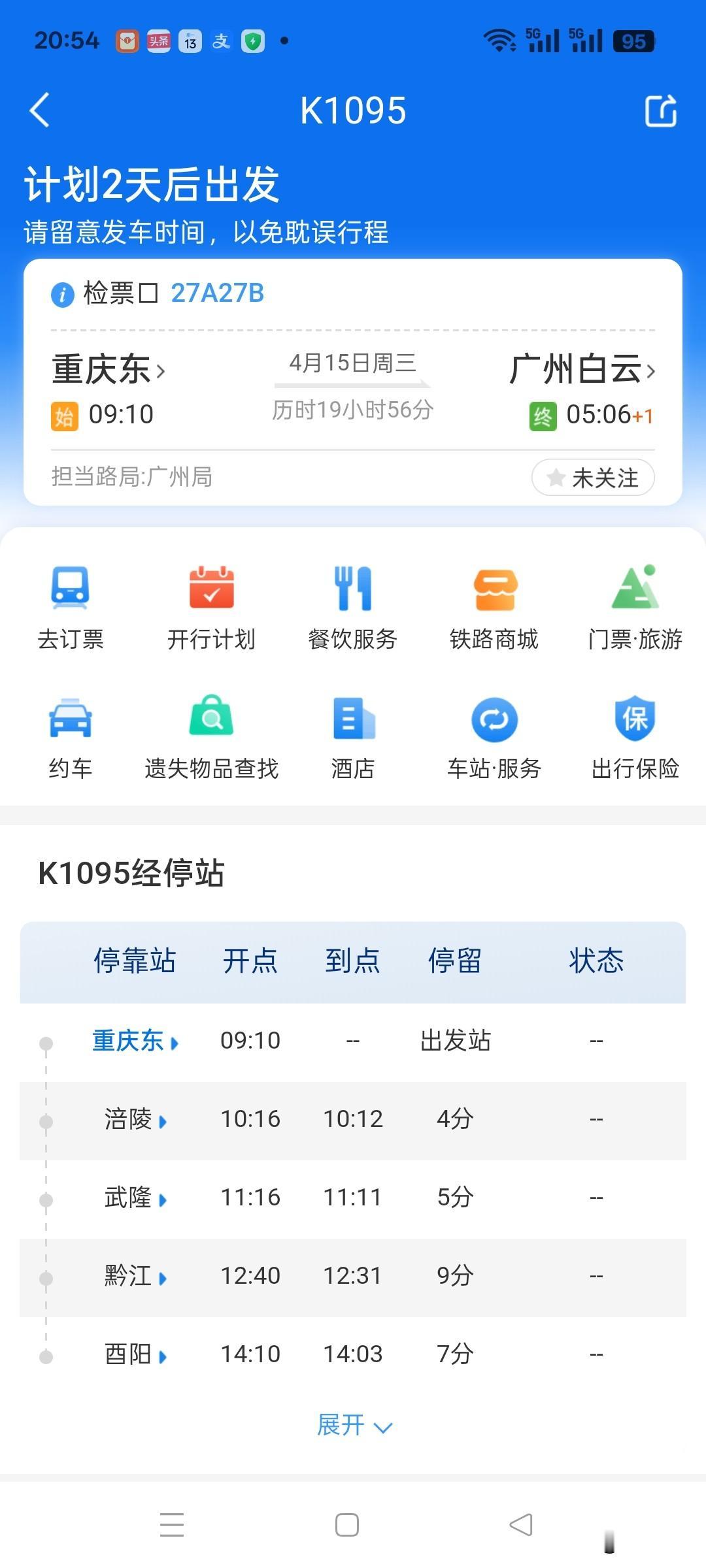This screenshot has width=706, height=1568.
Task: Expand the full stop list via 展开
Action: 353,1426
